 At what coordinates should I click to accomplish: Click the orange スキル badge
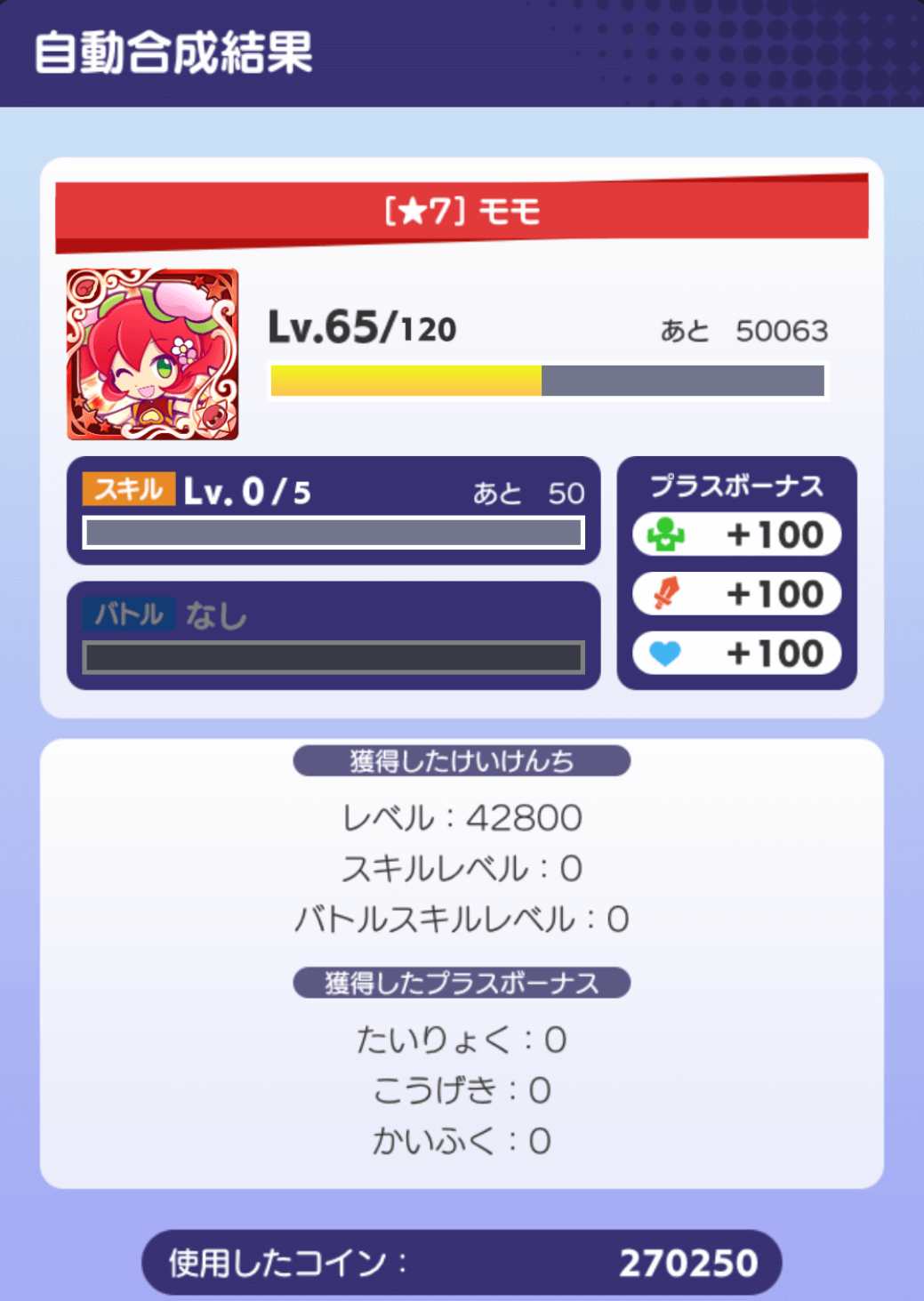click(x=127, y=489)
